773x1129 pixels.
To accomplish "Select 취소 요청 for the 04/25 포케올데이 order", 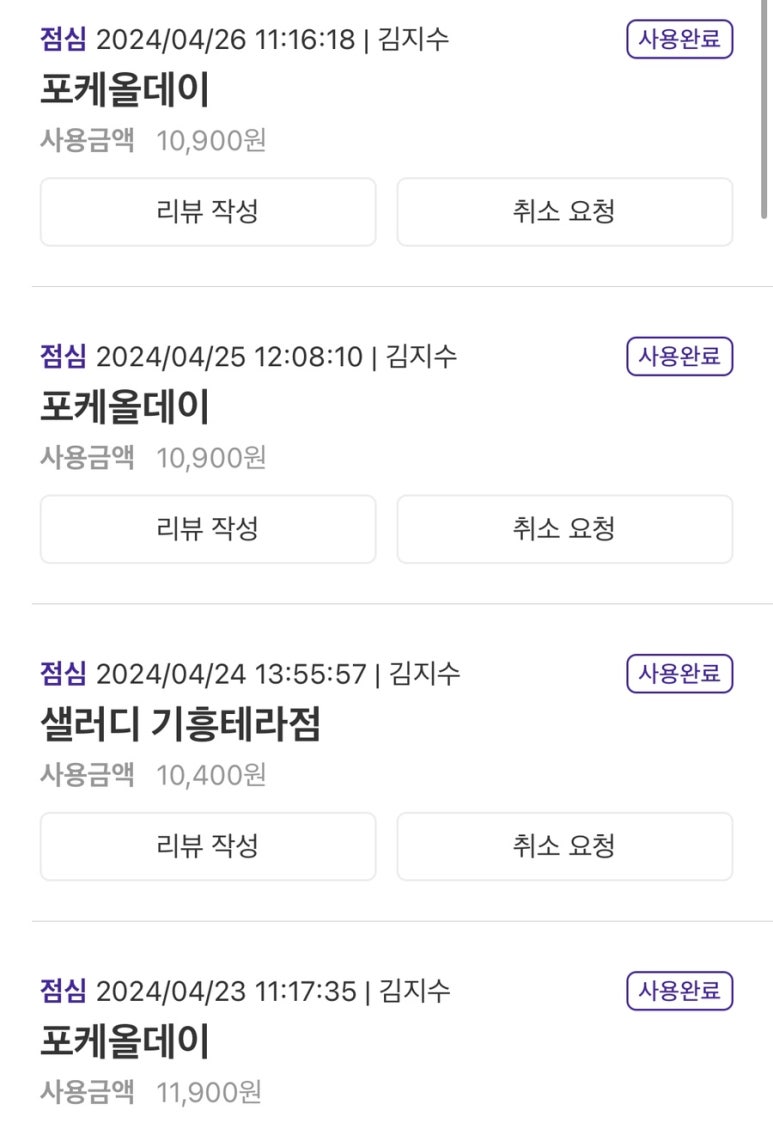I will tap(564, 529).
